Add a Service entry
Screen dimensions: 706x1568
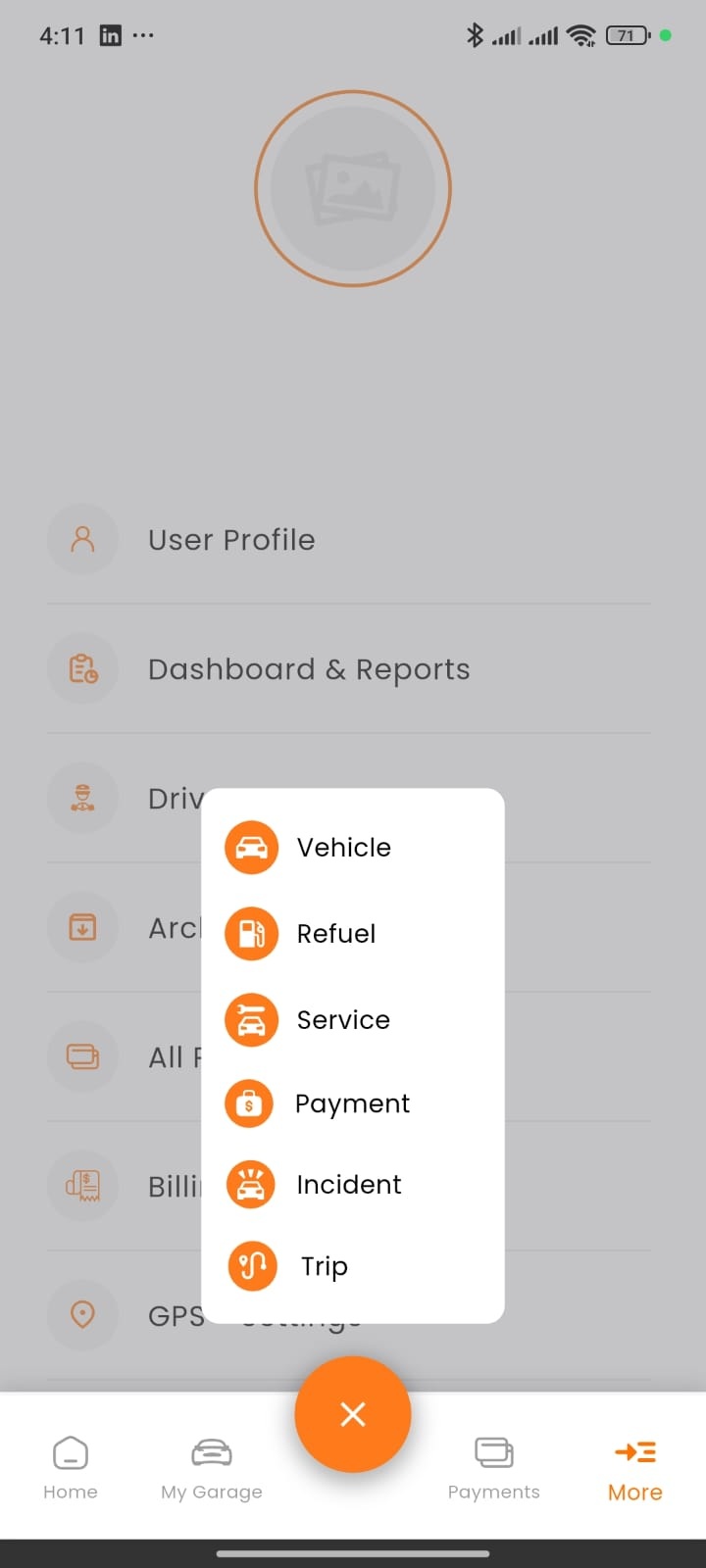coord(342,1020)
